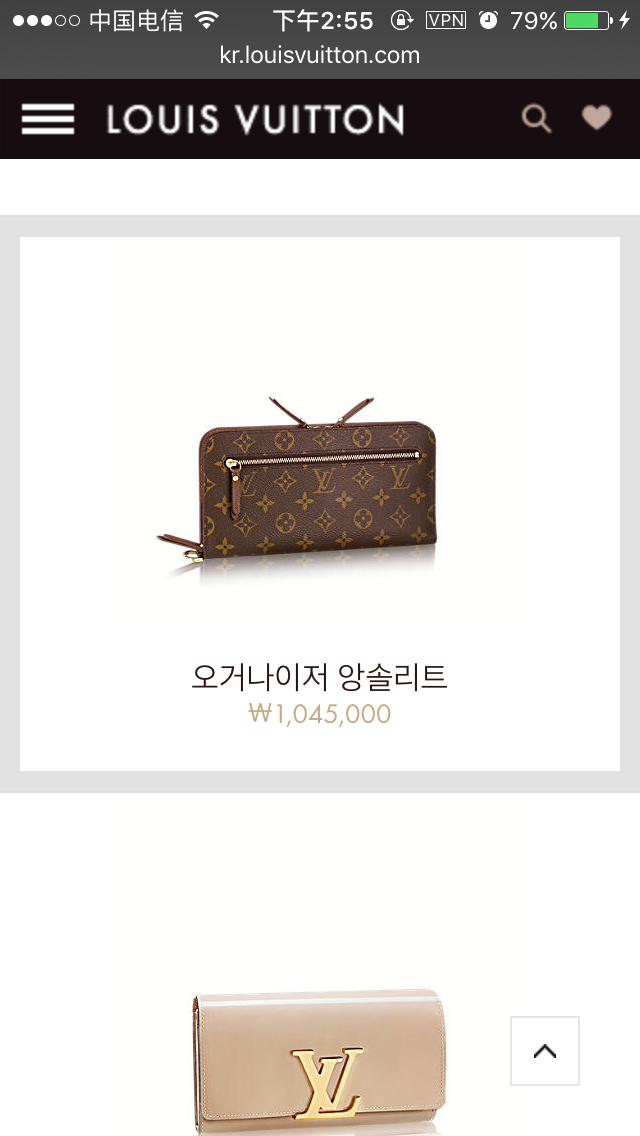Open the hamburger navigation menu
640x1136 pixels.
(47, 119)
